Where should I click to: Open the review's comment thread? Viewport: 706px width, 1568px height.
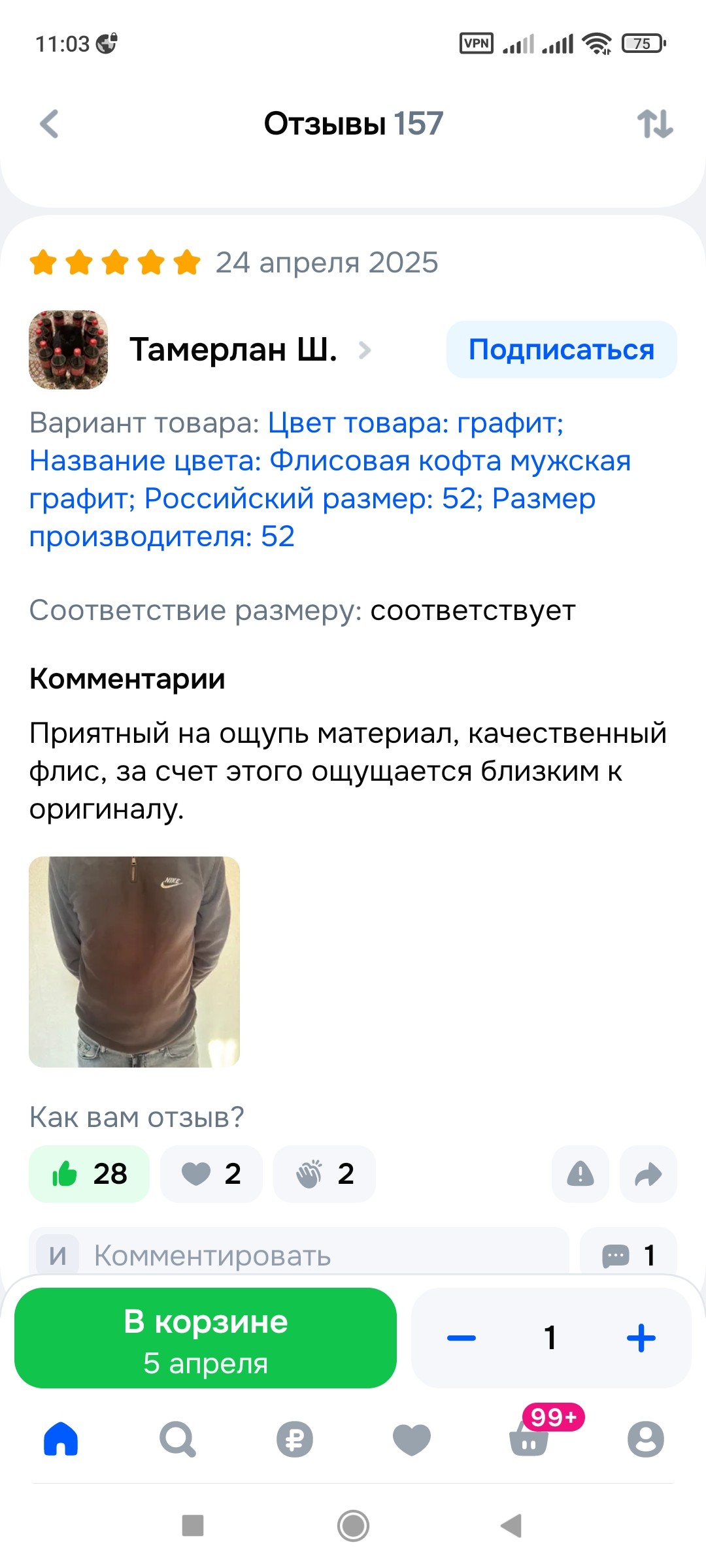(x=628, y=1255)
